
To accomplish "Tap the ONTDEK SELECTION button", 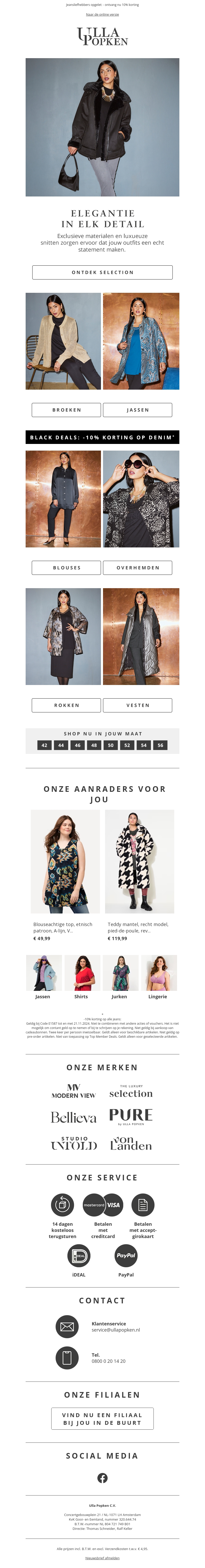I will (102, 272).
